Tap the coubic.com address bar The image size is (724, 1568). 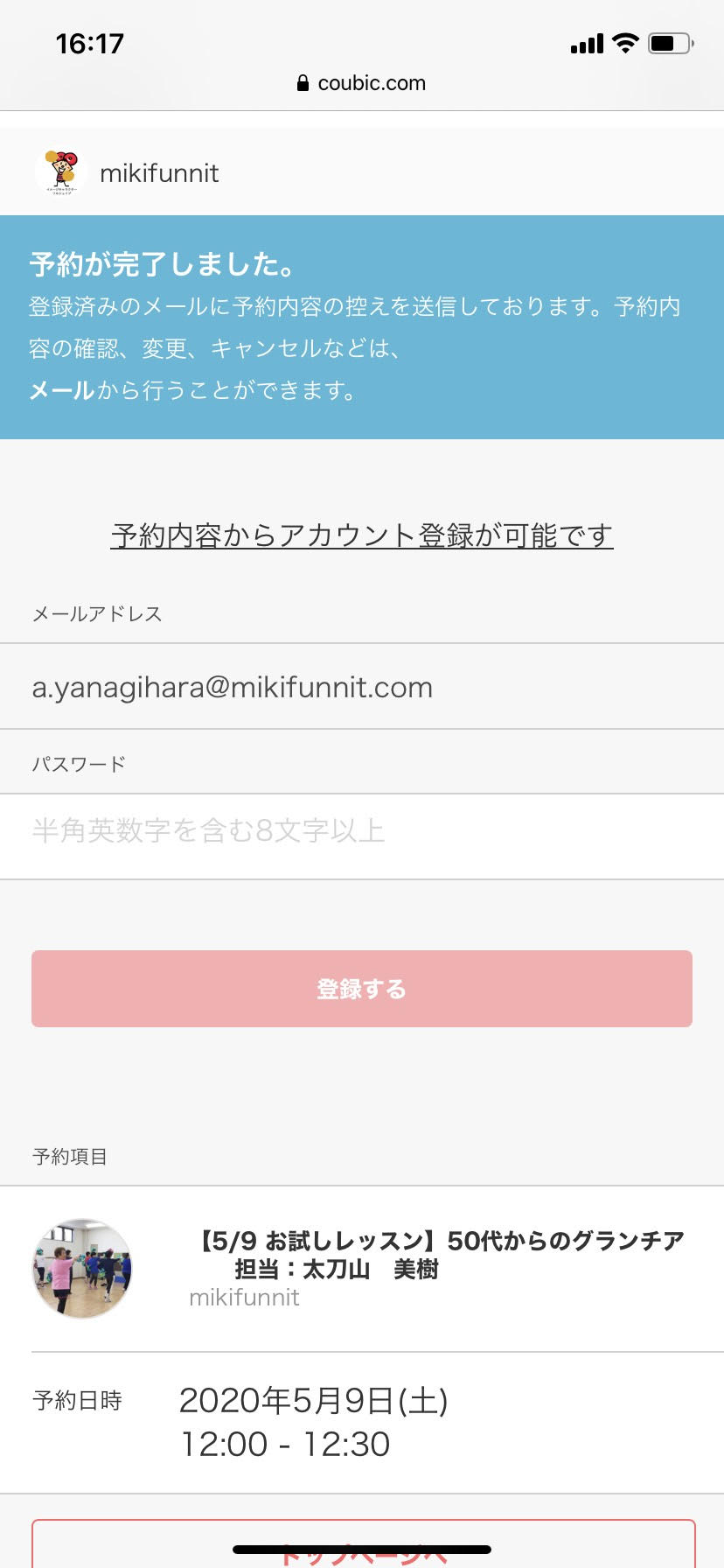[362, 83]
